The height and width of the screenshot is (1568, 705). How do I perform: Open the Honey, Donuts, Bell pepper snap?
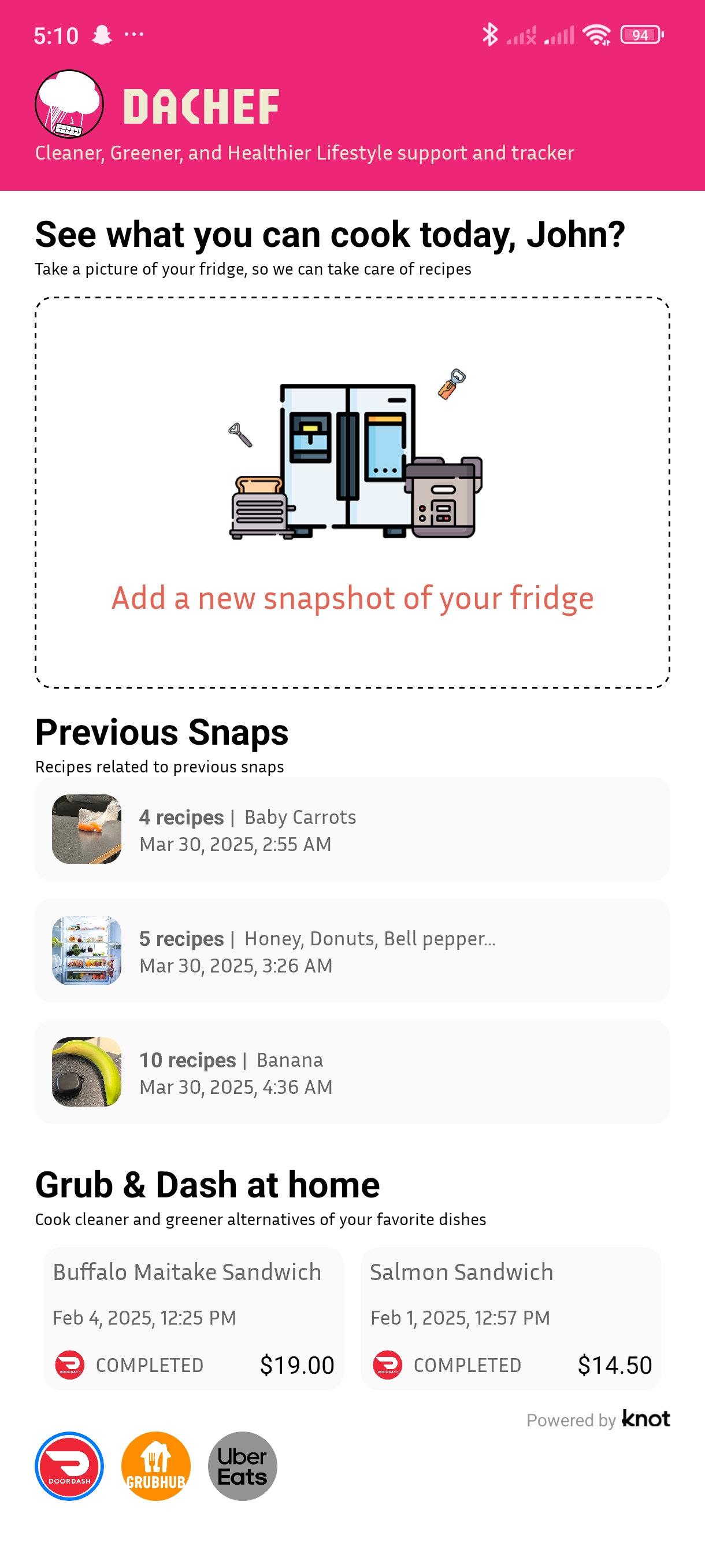pyautogui.click(x=352, y=950)
